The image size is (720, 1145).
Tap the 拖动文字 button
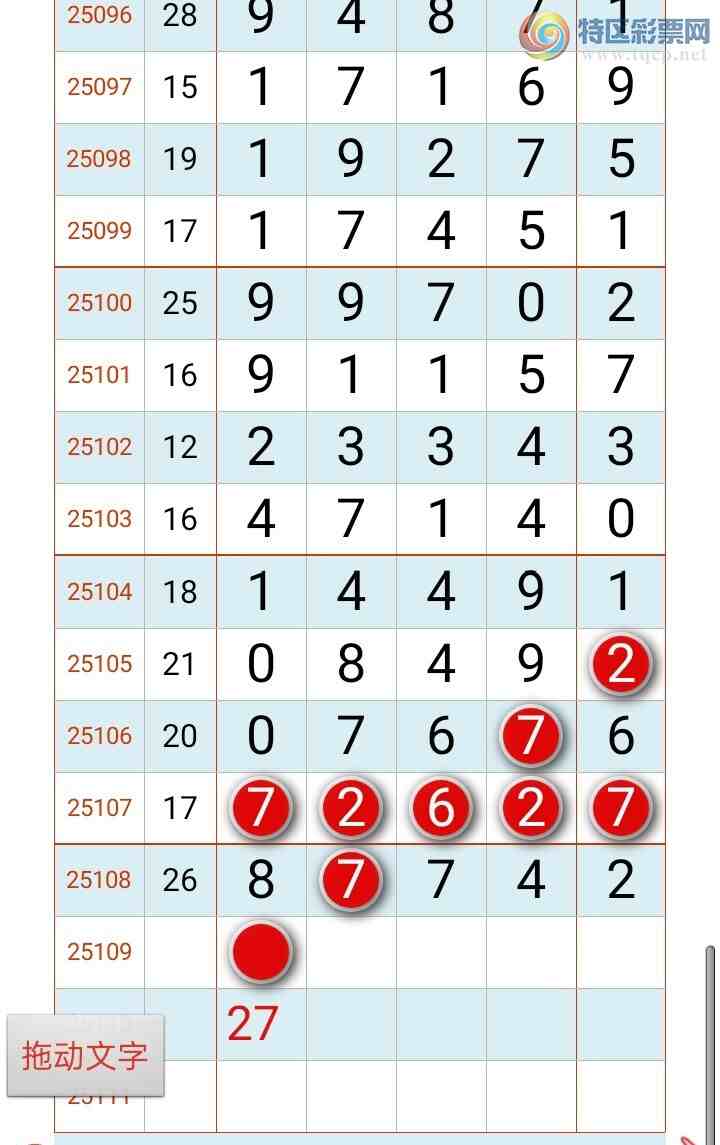[x=85, y=1055]
